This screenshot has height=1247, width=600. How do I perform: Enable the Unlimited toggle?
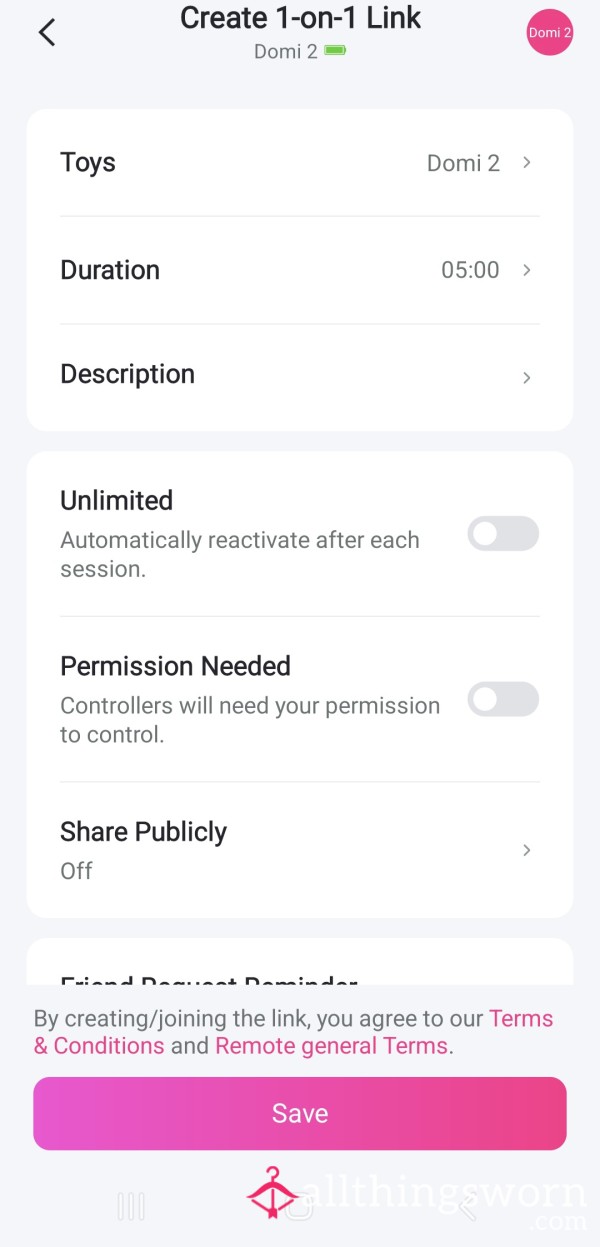[x=503, y=534]
